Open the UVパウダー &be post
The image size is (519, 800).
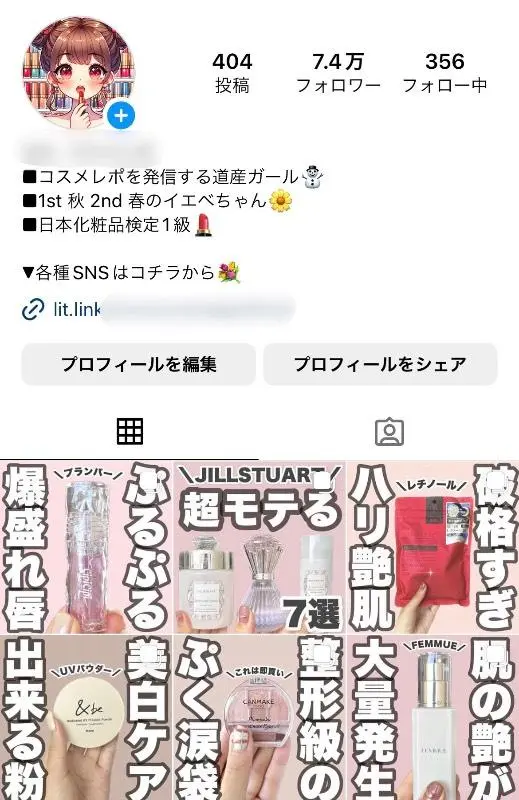pyautogui.click(x=86, y=717)
